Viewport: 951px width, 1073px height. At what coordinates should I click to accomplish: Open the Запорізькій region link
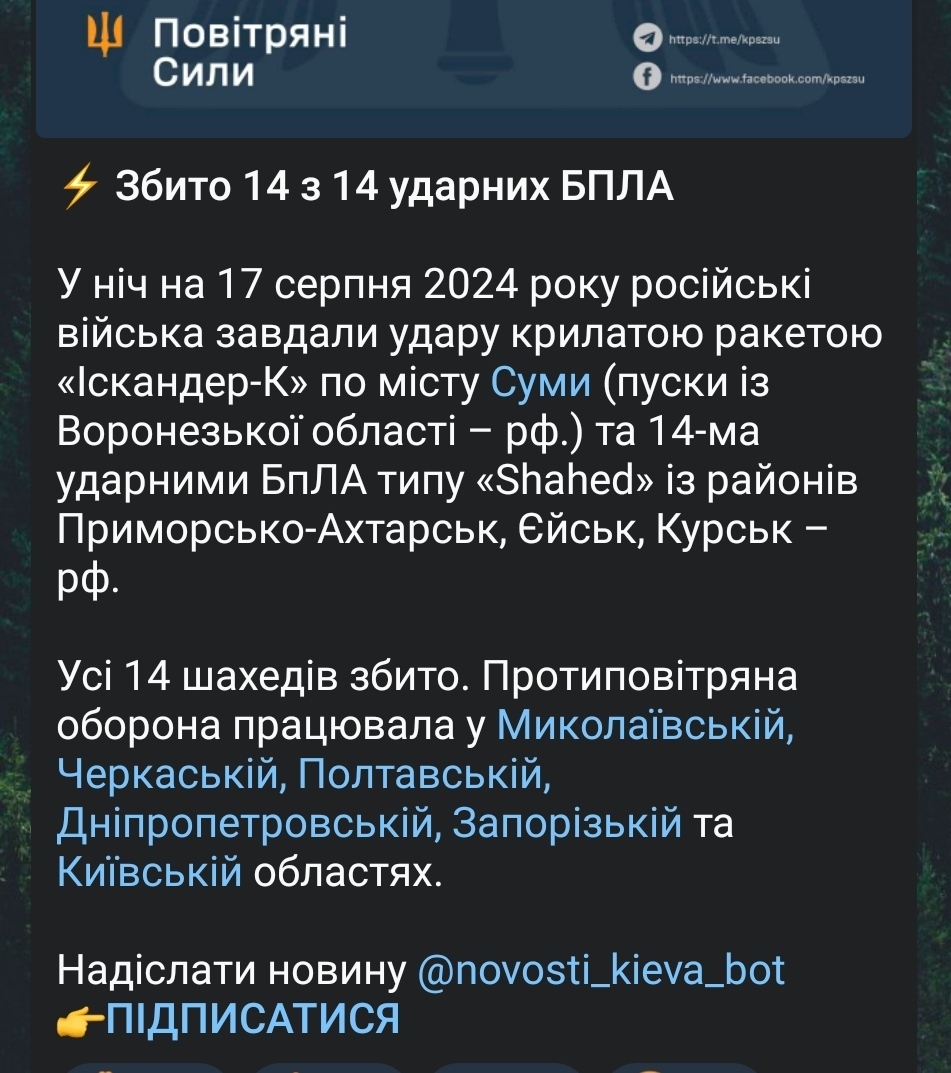pos(568,822)
